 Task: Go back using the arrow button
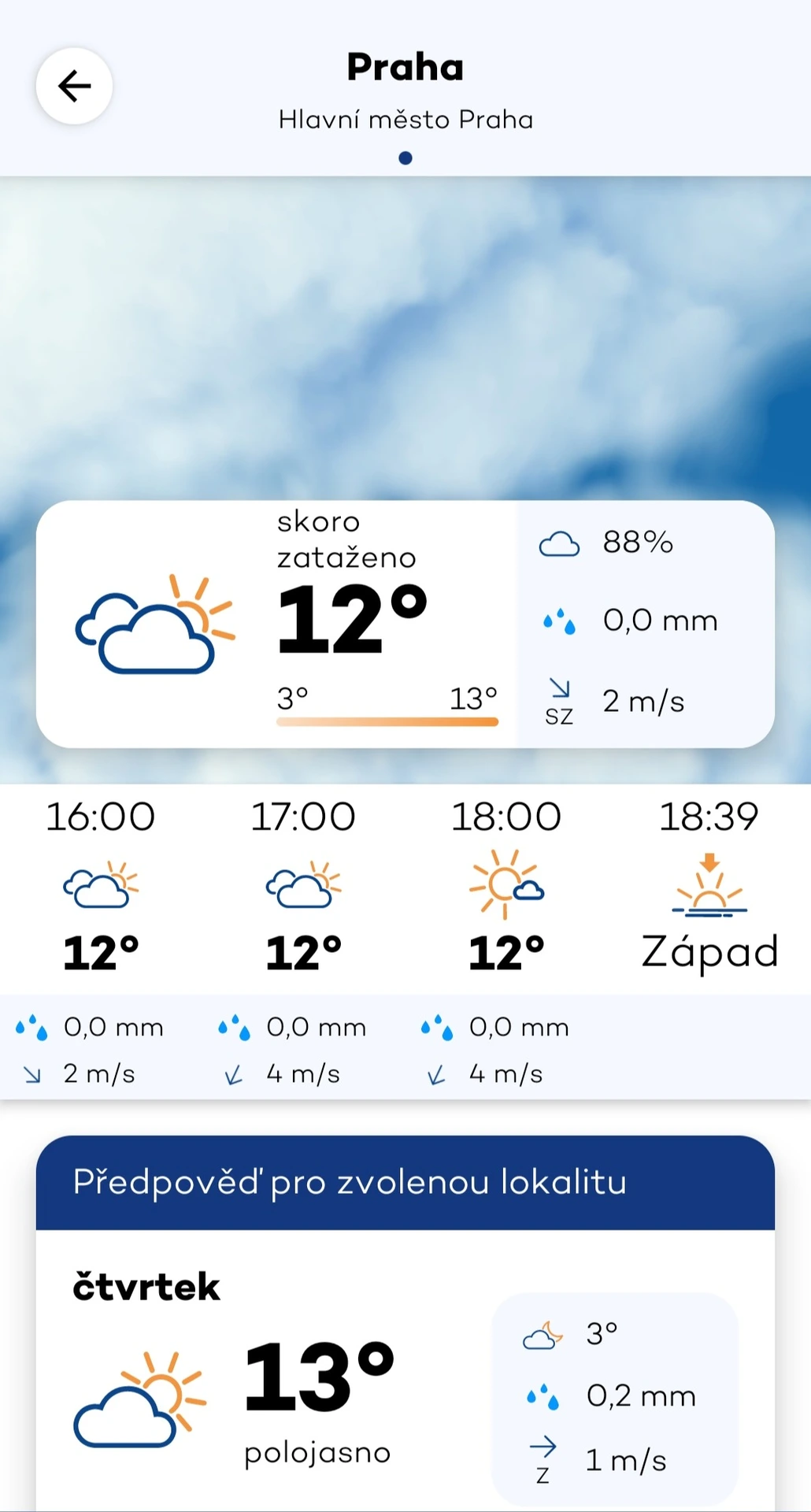(x=74, y=86)
